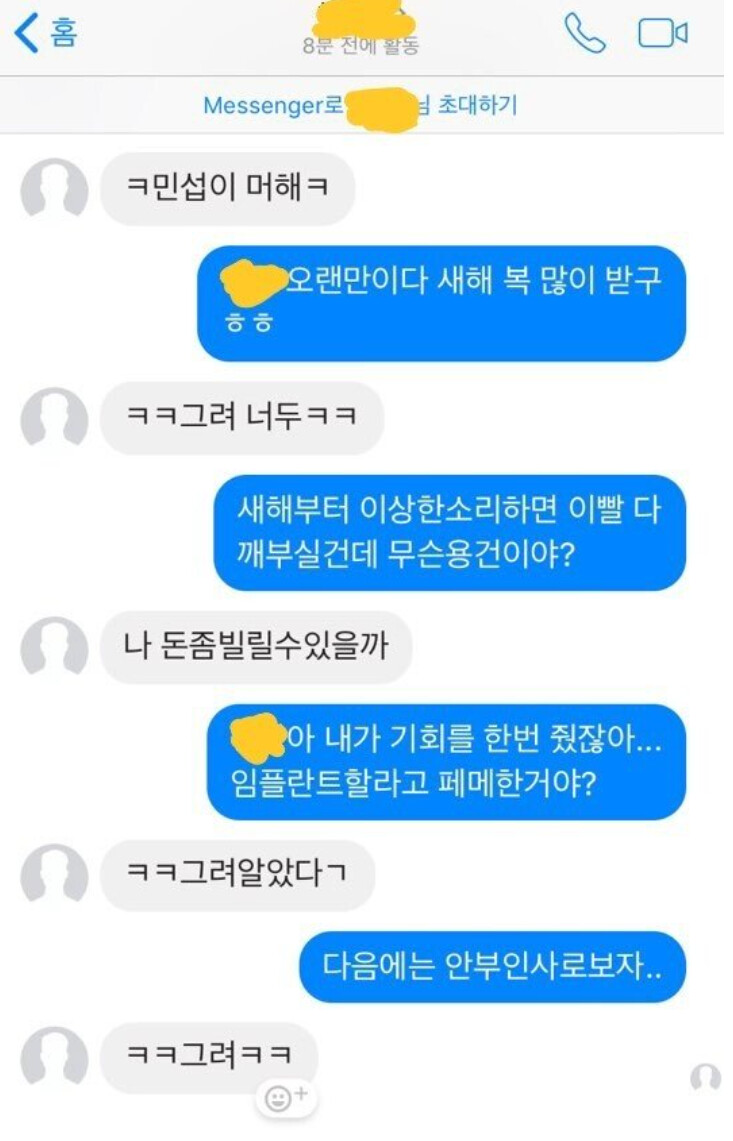Start a video call

(663, 34)
